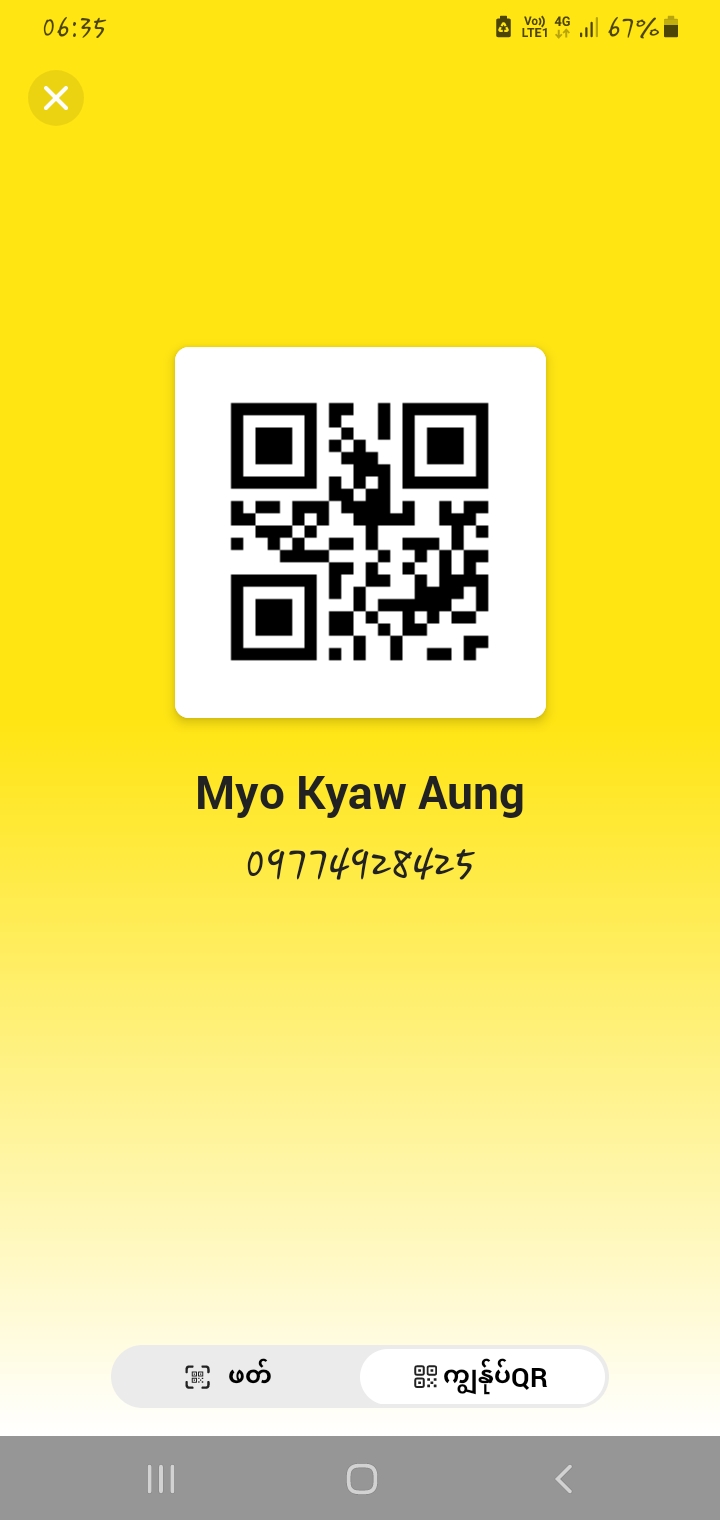Screen dimensions: 720x1520
Task: Close the QR code screen
Action: (56, 98)
